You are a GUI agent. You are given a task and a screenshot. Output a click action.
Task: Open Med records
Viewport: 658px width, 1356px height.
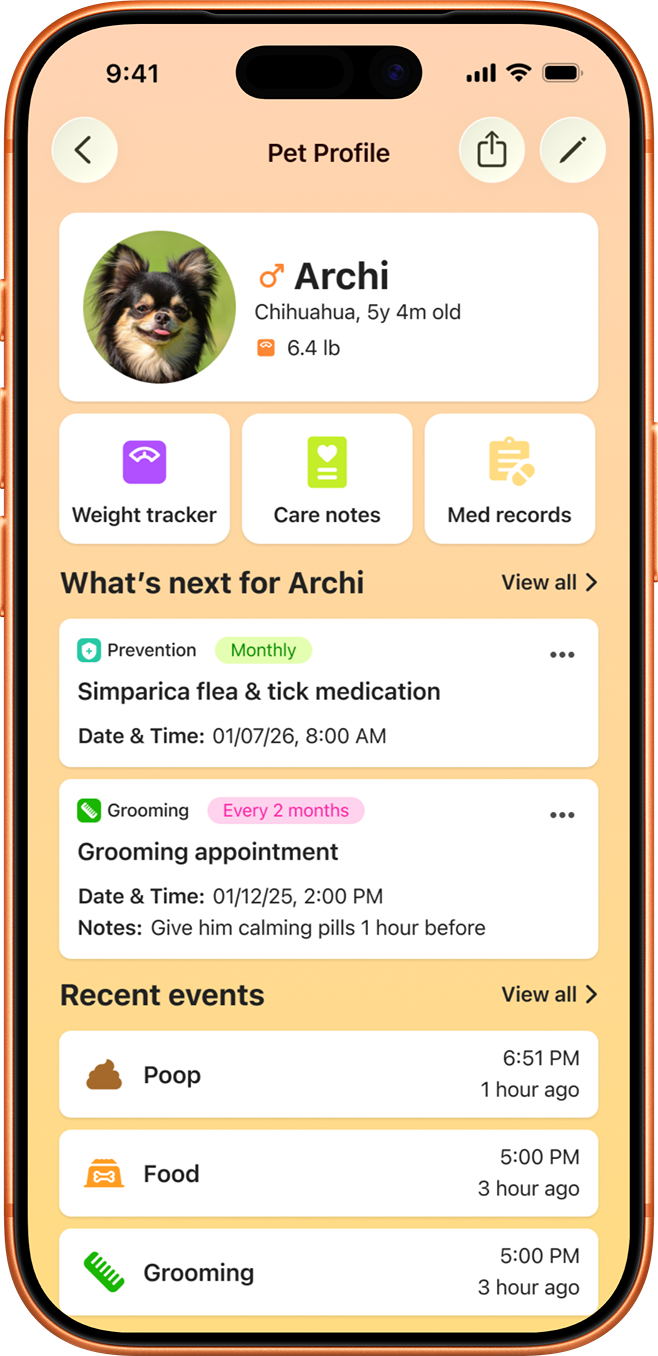pyautogui.click(x=509, y=479)
